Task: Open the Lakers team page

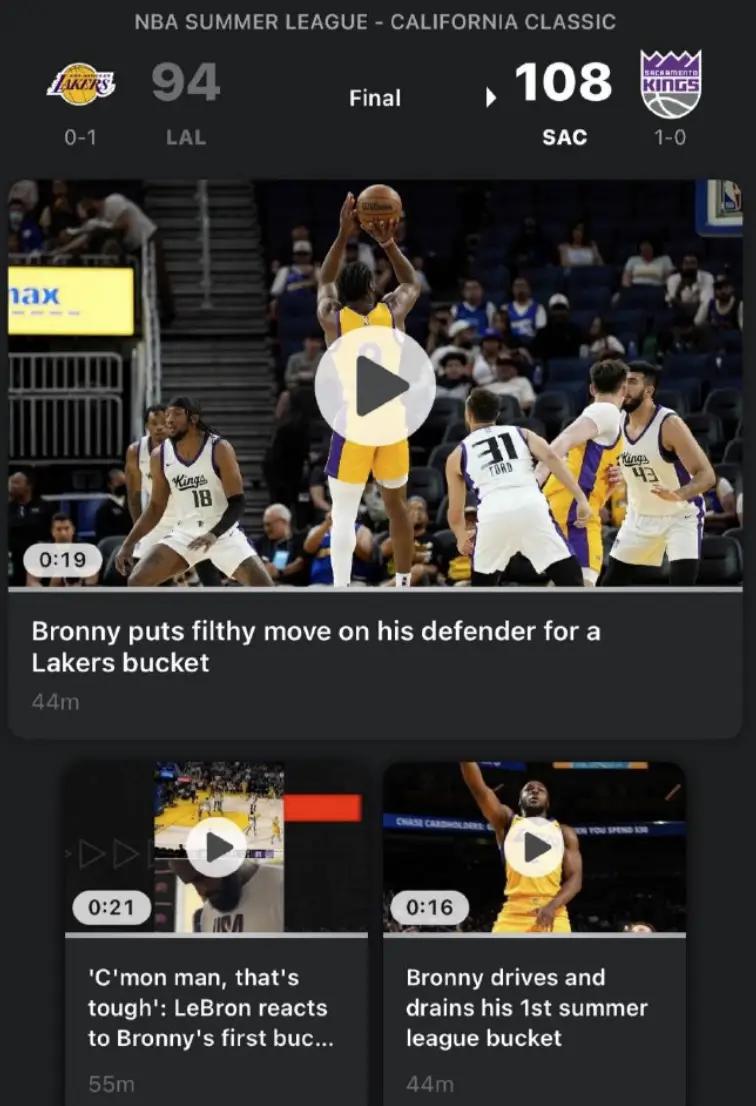Action: [81, 84]
